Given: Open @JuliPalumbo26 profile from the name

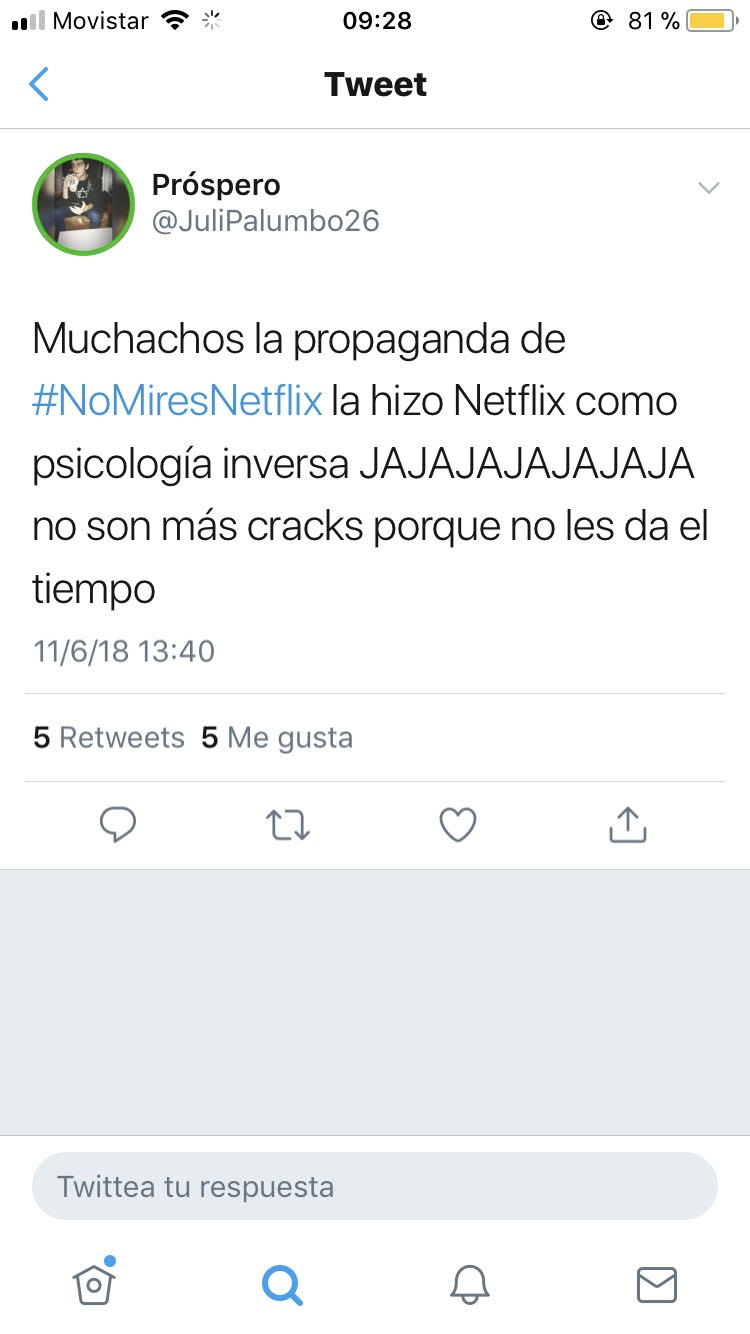Looking at the screenshot, I should click(x=216, y=185).
